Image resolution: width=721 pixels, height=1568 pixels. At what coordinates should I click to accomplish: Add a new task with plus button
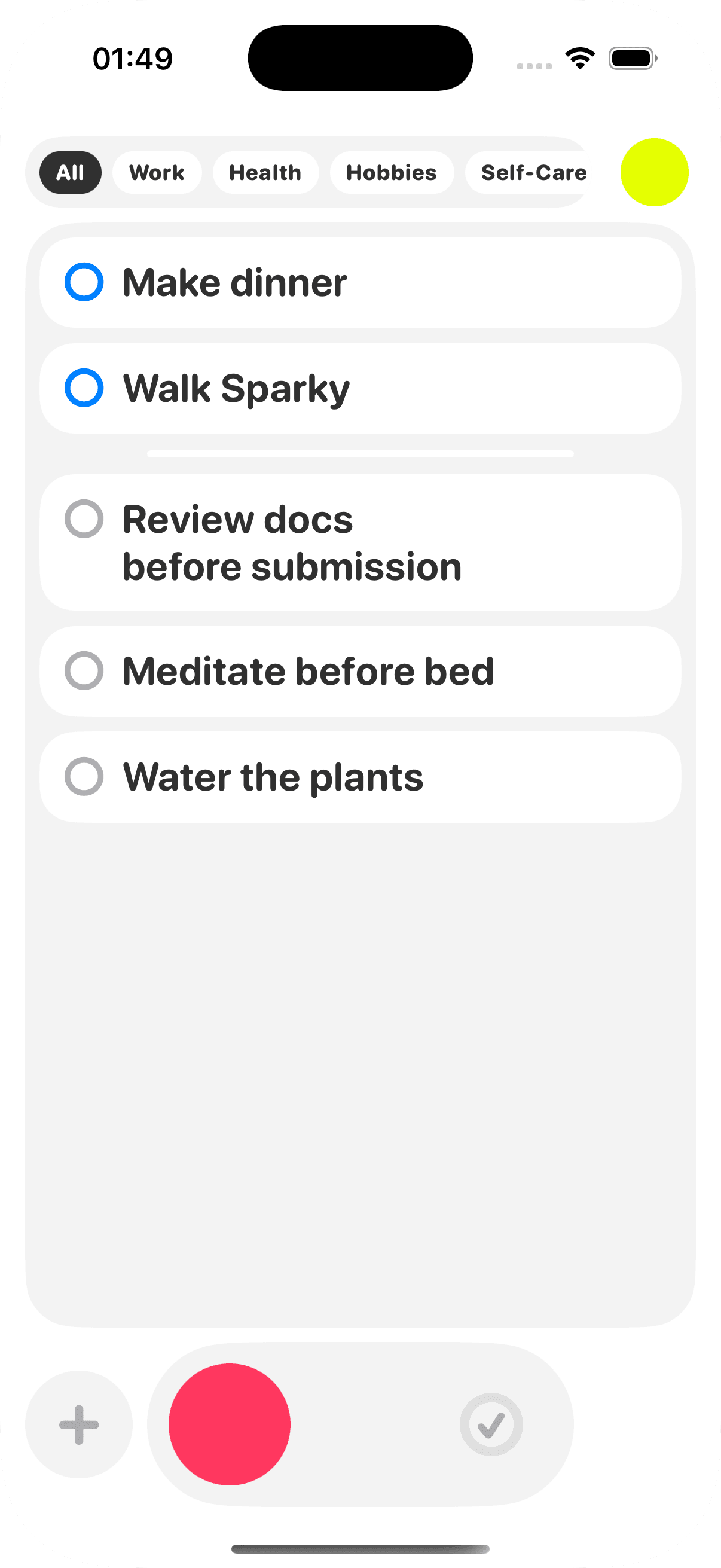[x=79, y=1424]
